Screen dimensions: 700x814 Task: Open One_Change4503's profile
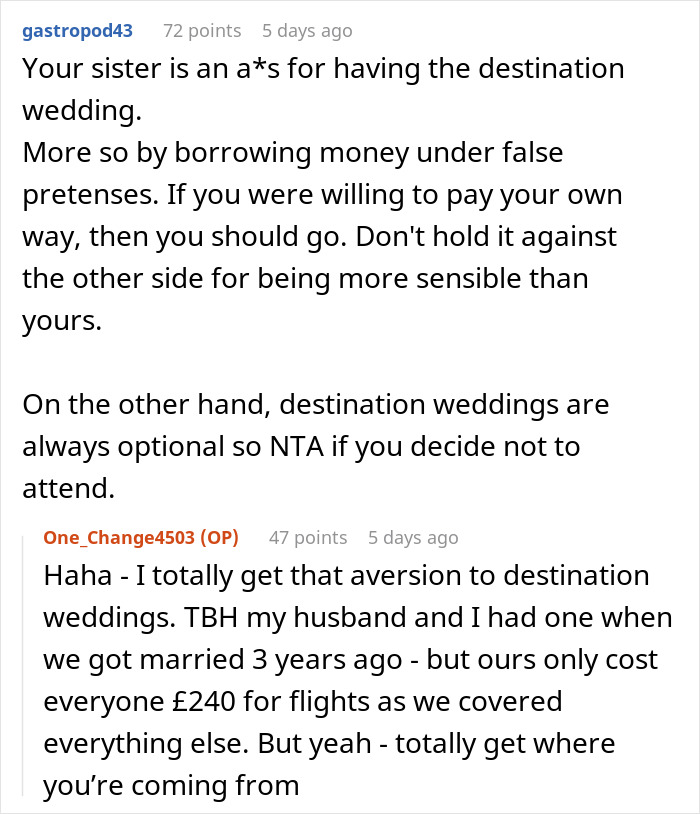(120, 538)
